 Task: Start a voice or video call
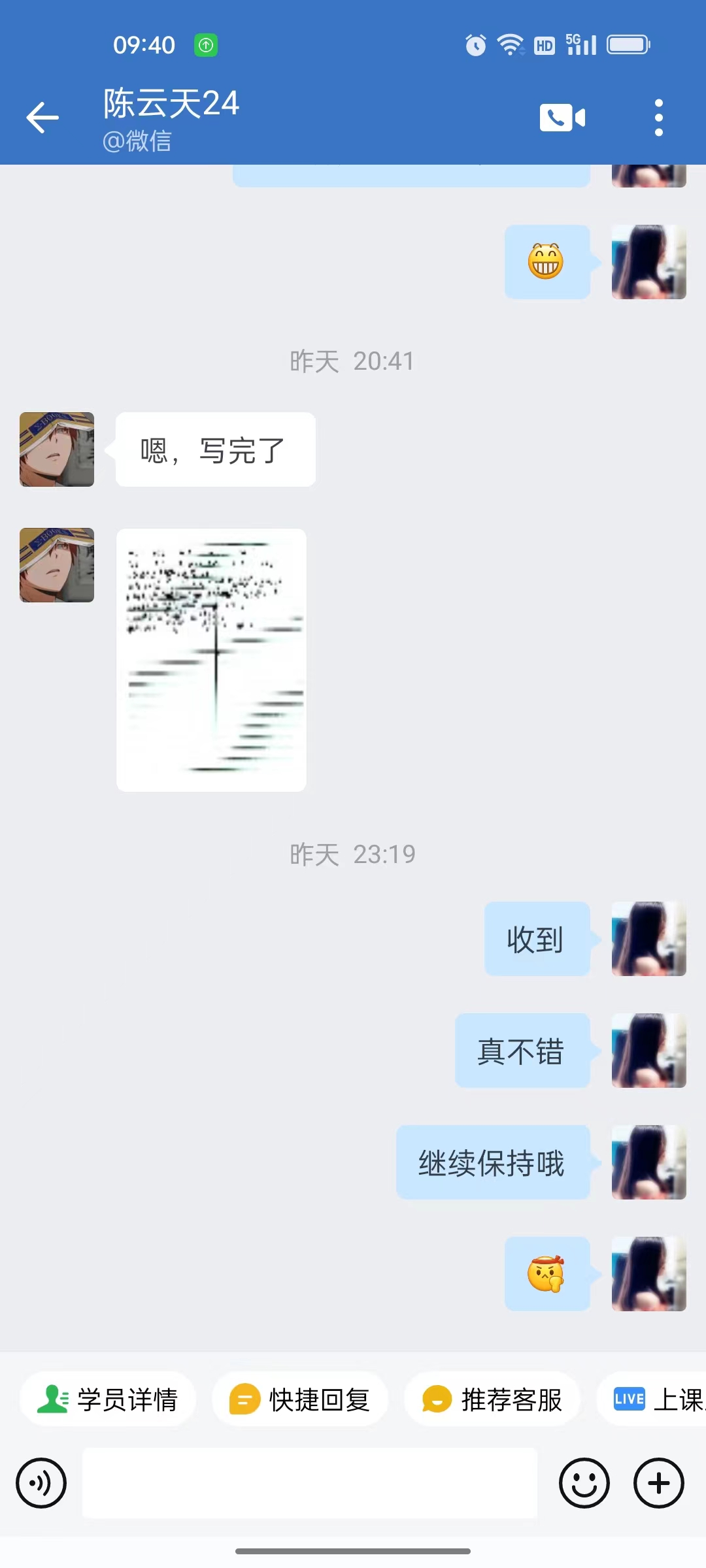pos(562,118)
